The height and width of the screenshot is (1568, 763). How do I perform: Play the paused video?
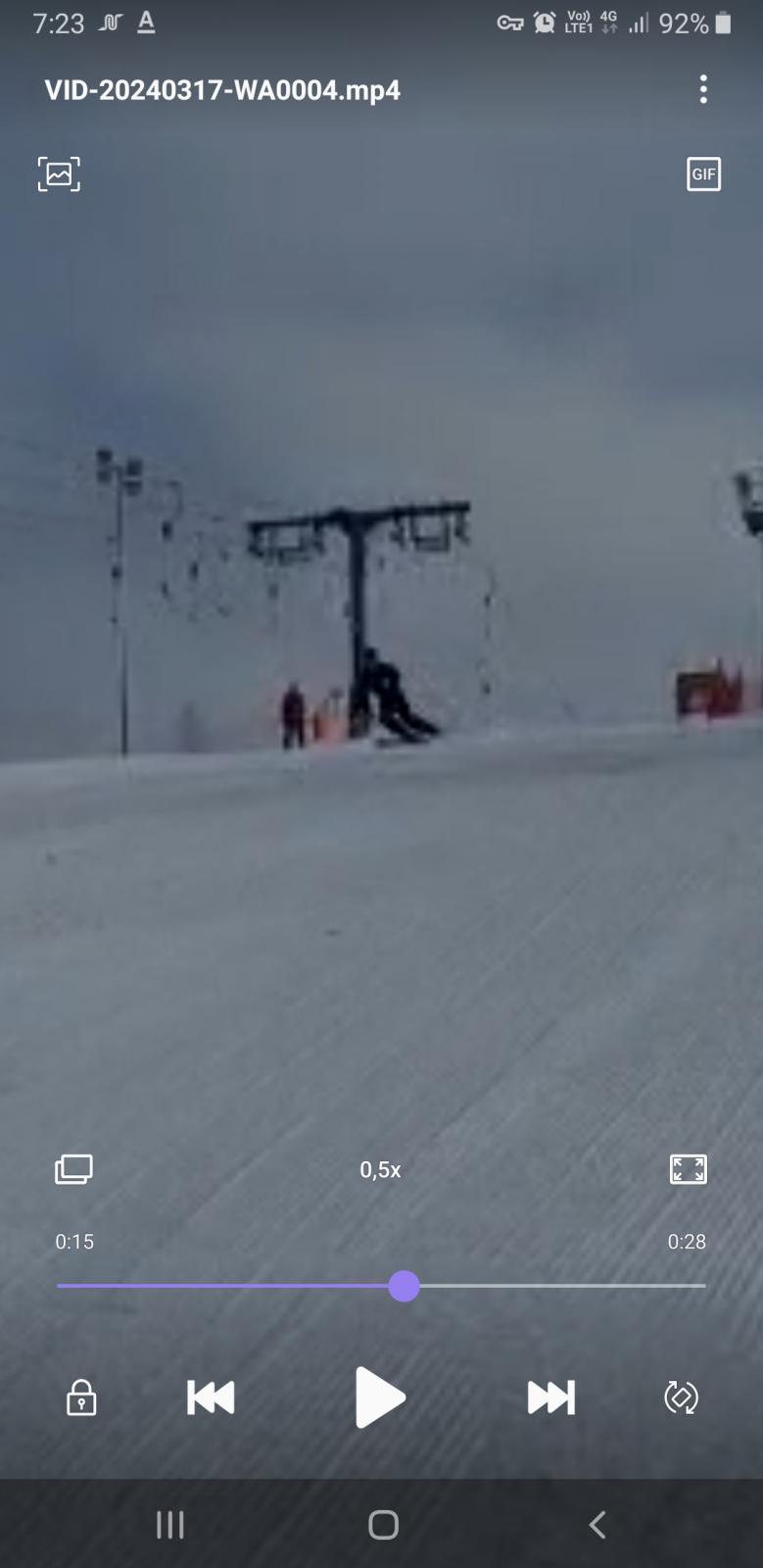[380, 1396]
